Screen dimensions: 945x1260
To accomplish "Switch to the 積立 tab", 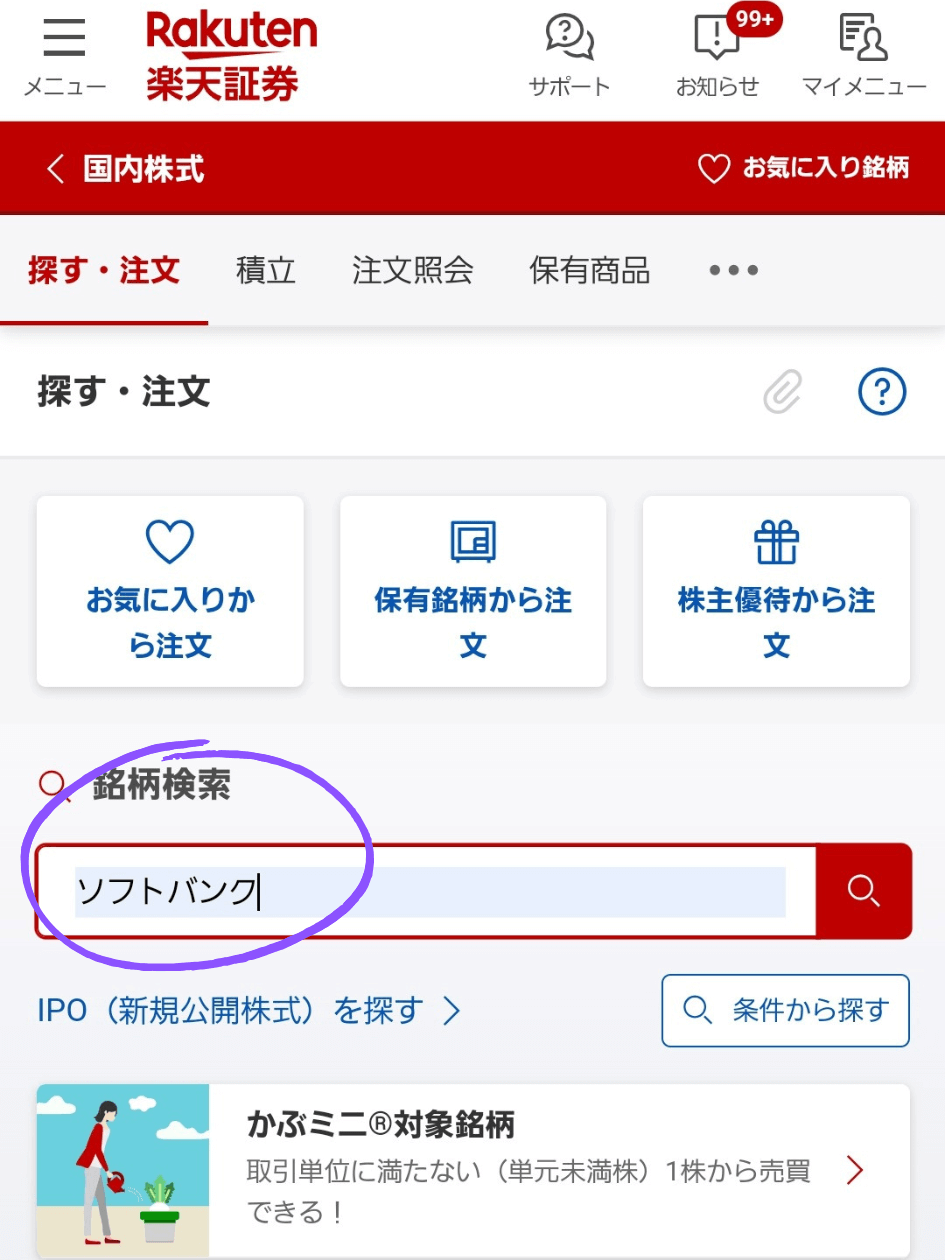I will point(266,271).
